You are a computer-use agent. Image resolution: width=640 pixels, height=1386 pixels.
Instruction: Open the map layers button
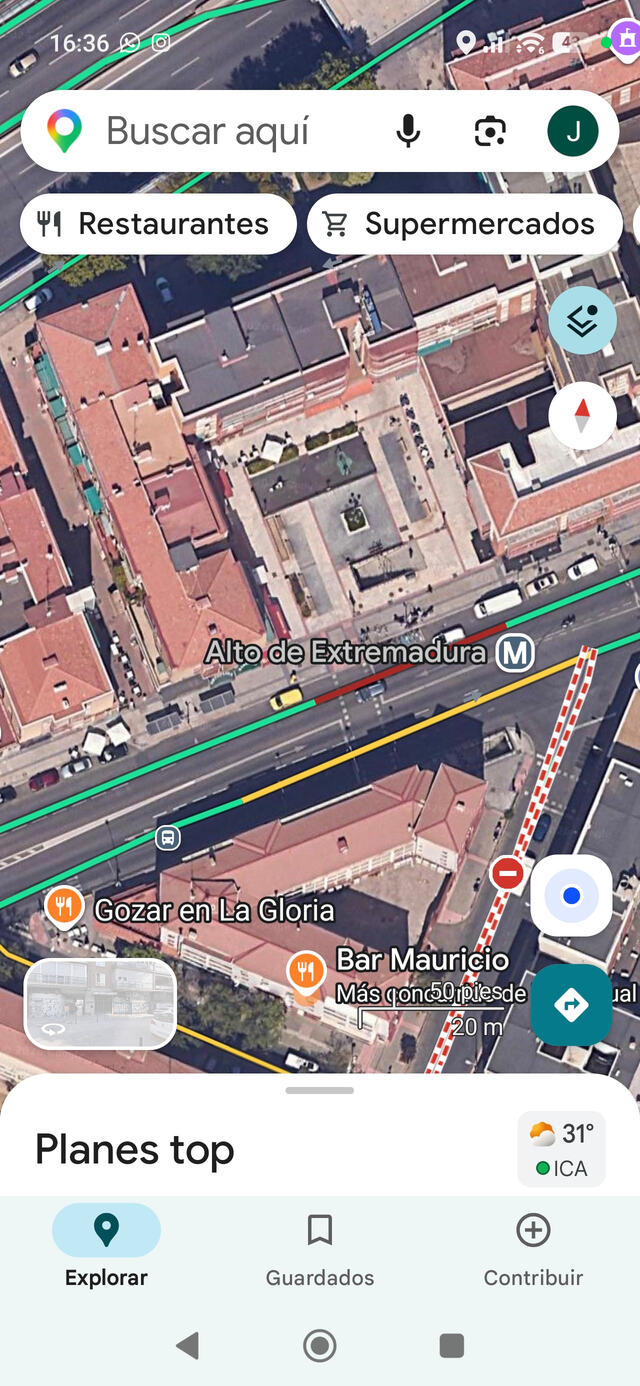[x=582, y=320]
